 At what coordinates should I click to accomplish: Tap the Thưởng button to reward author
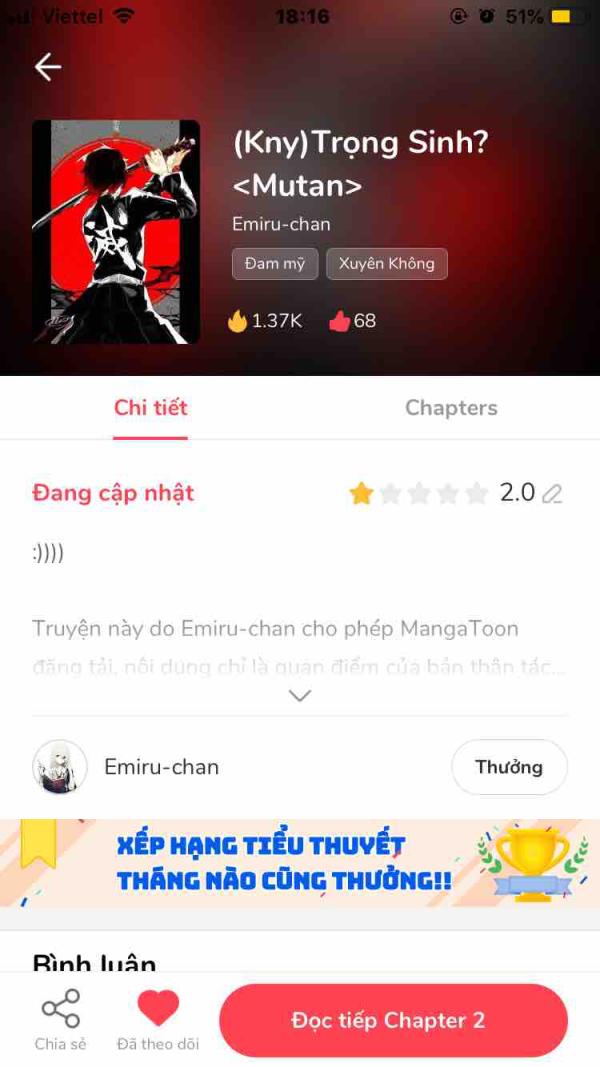click(509, 767)
